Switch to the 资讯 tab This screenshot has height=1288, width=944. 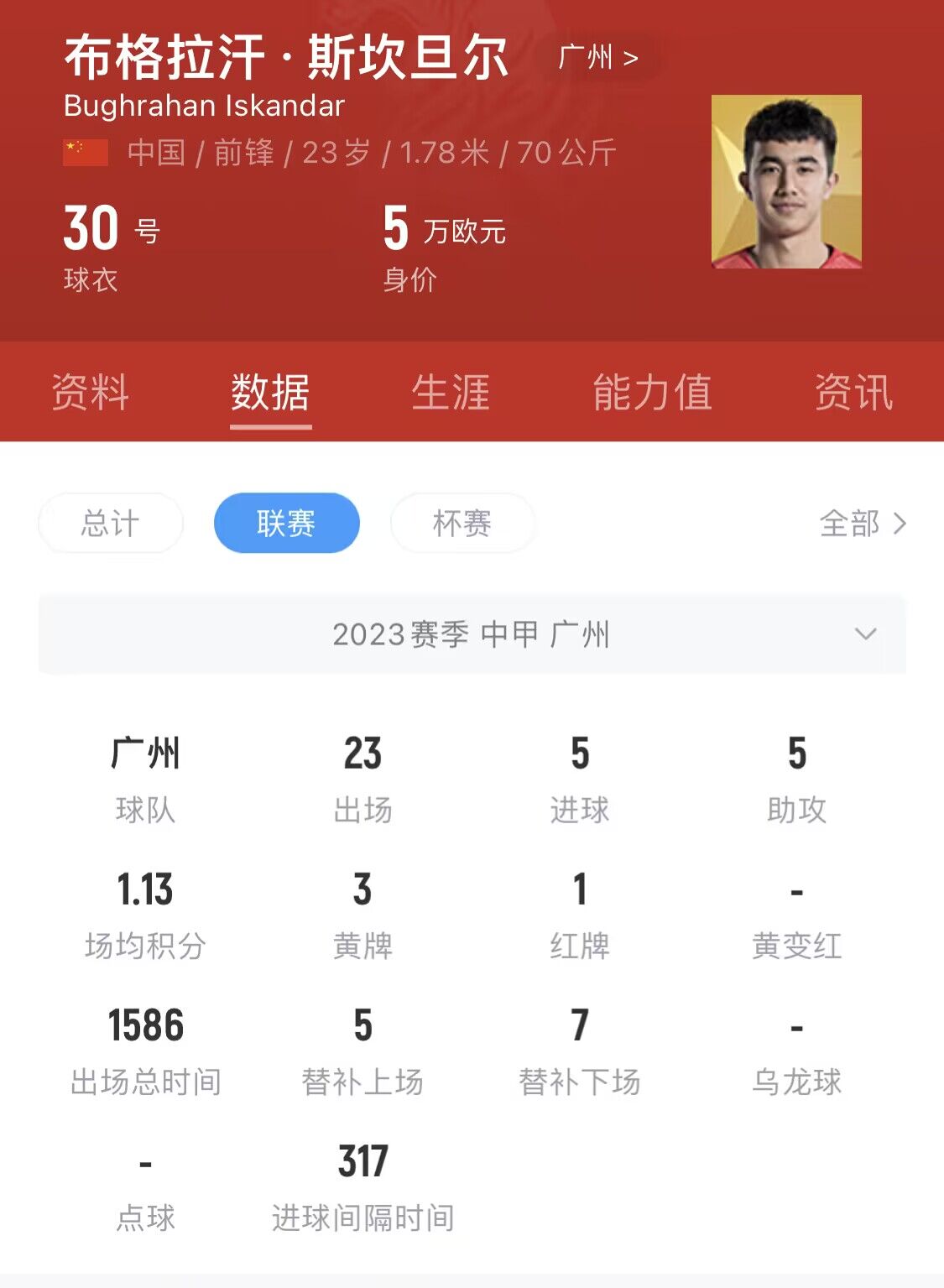853,393
